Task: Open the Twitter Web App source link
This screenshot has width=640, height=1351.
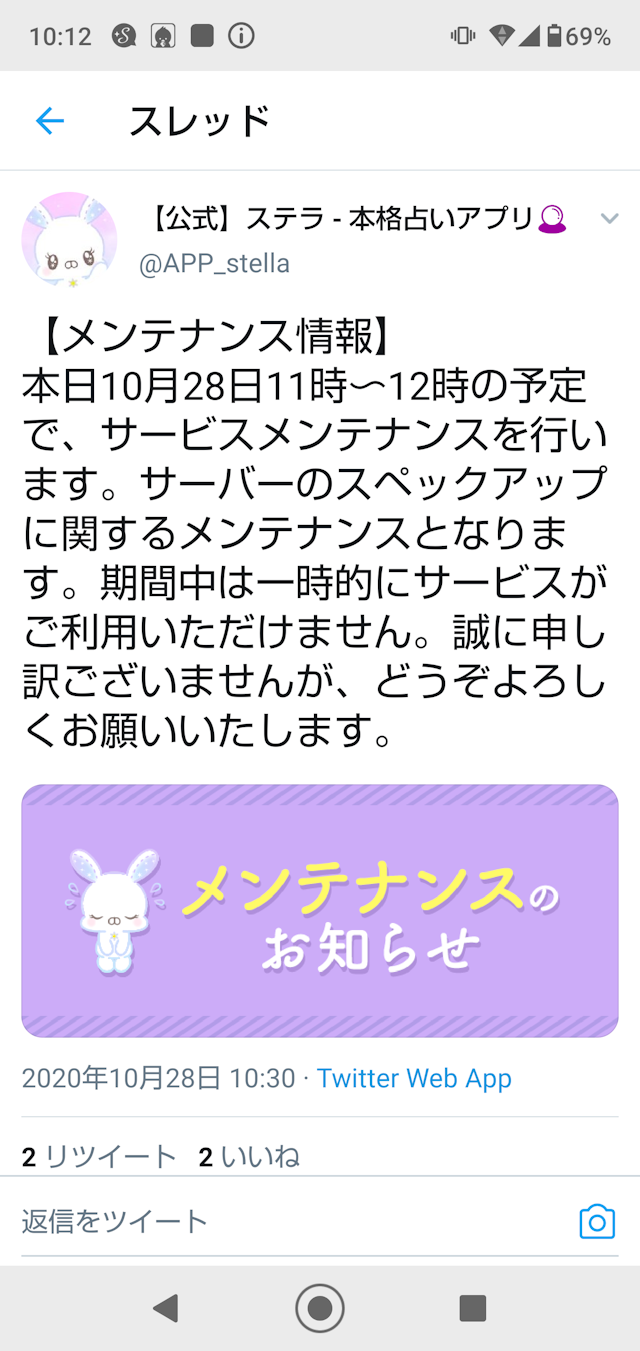Action: pyautogui.click(x=414, y=1078)
